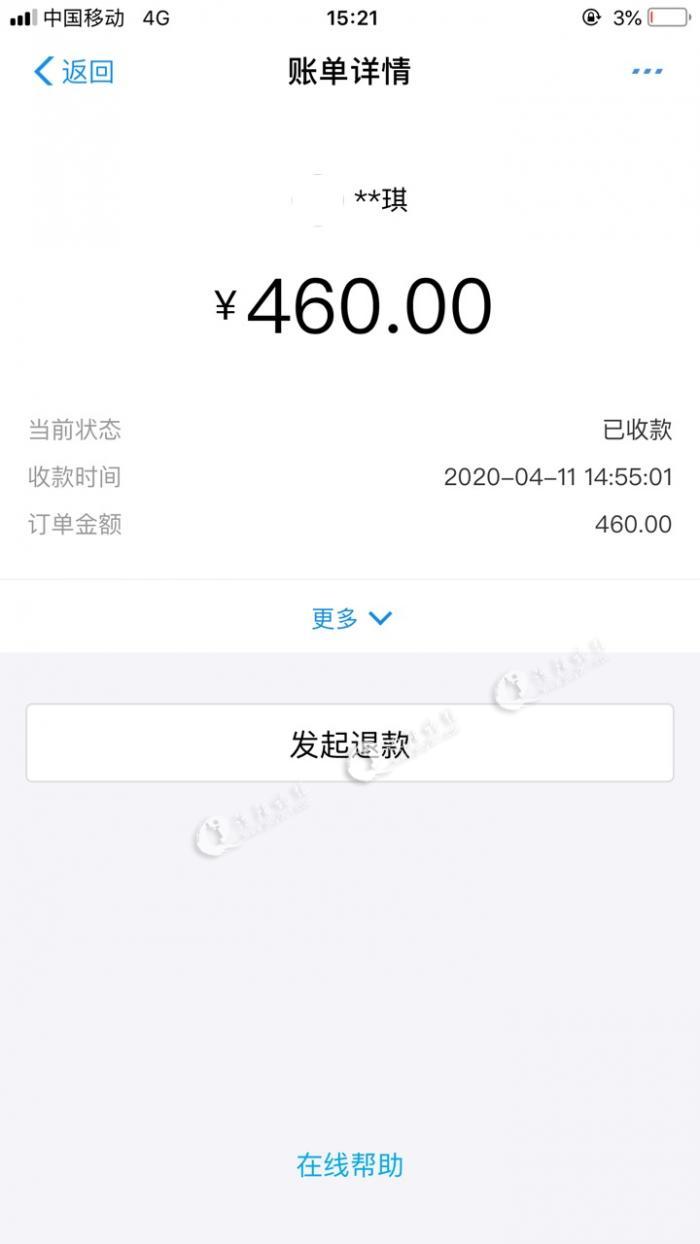Go back using the 返回 button
The height and width of the screenshot is (1244, 700).
pyautogui.click(x=74, y=72)
